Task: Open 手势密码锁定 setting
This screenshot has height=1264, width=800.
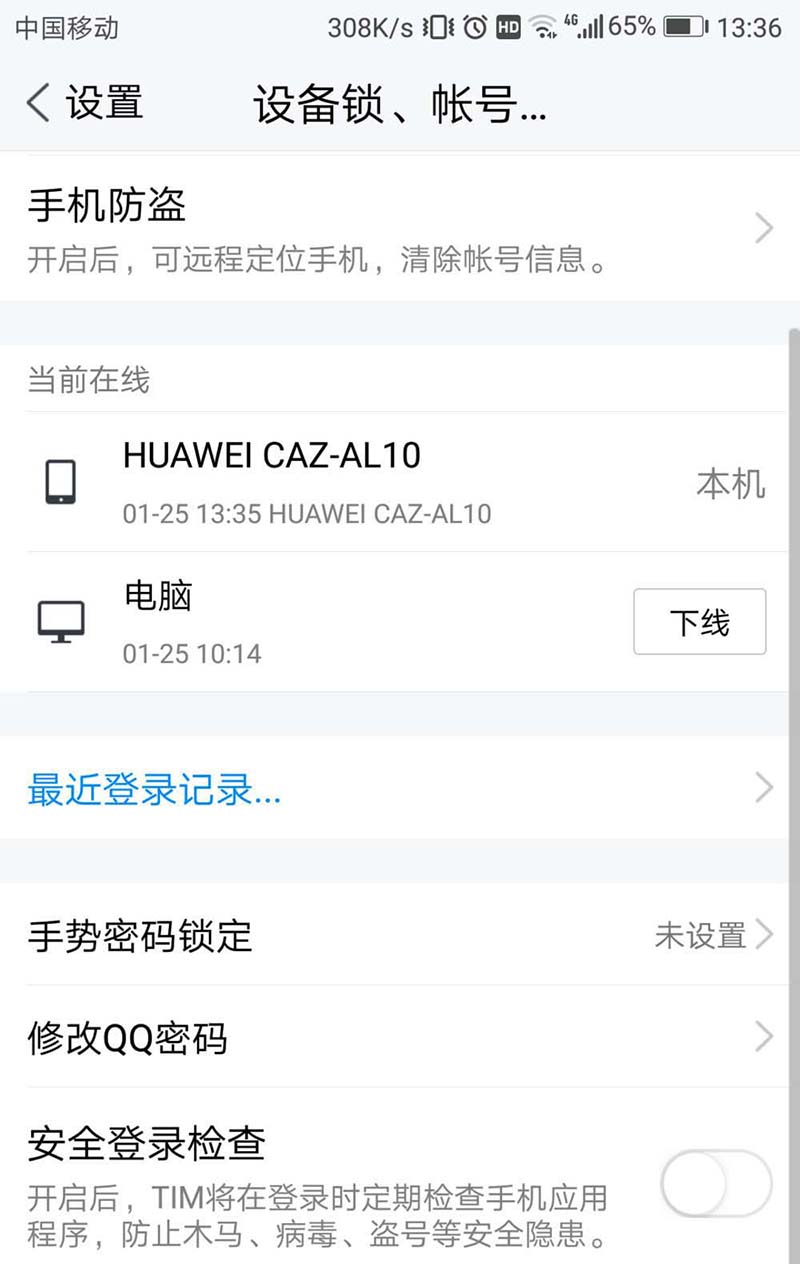Action: [x=400, y=936]
